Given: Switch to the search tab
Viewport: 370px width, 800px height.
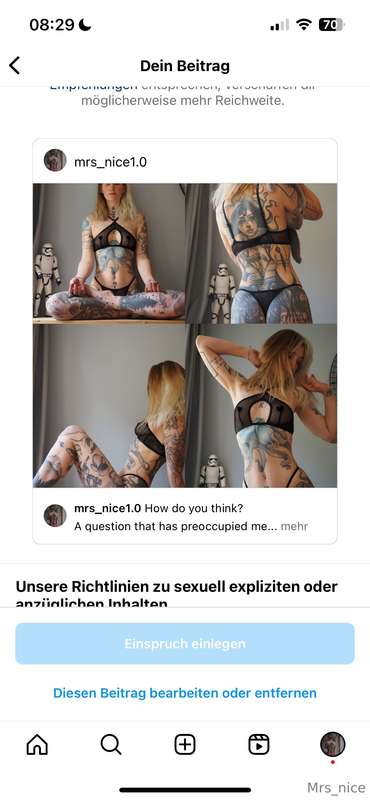Looking at the screenshot, I should tap(111, 744).
